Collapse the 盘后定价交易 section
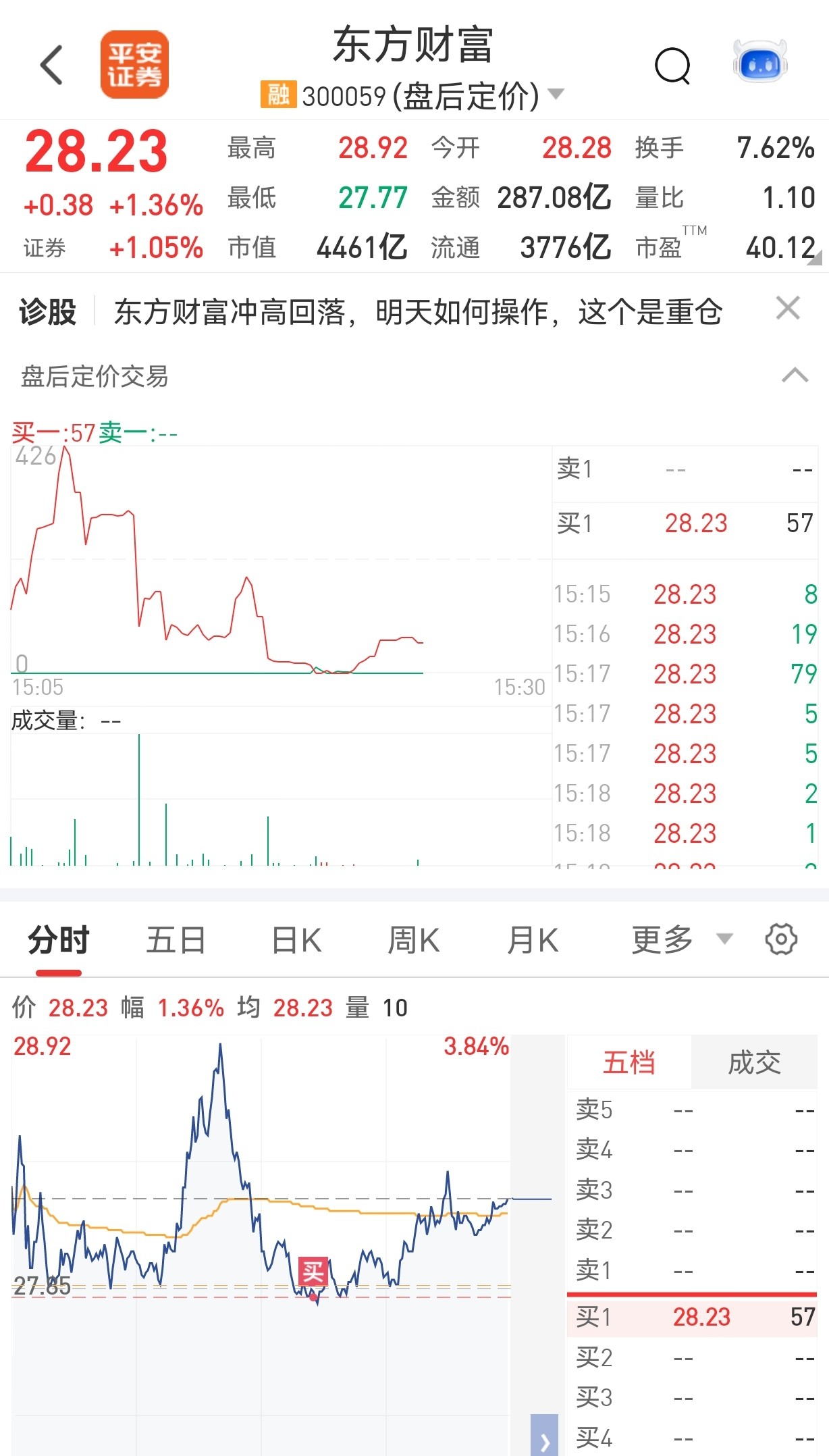 [x=795, y=375]
